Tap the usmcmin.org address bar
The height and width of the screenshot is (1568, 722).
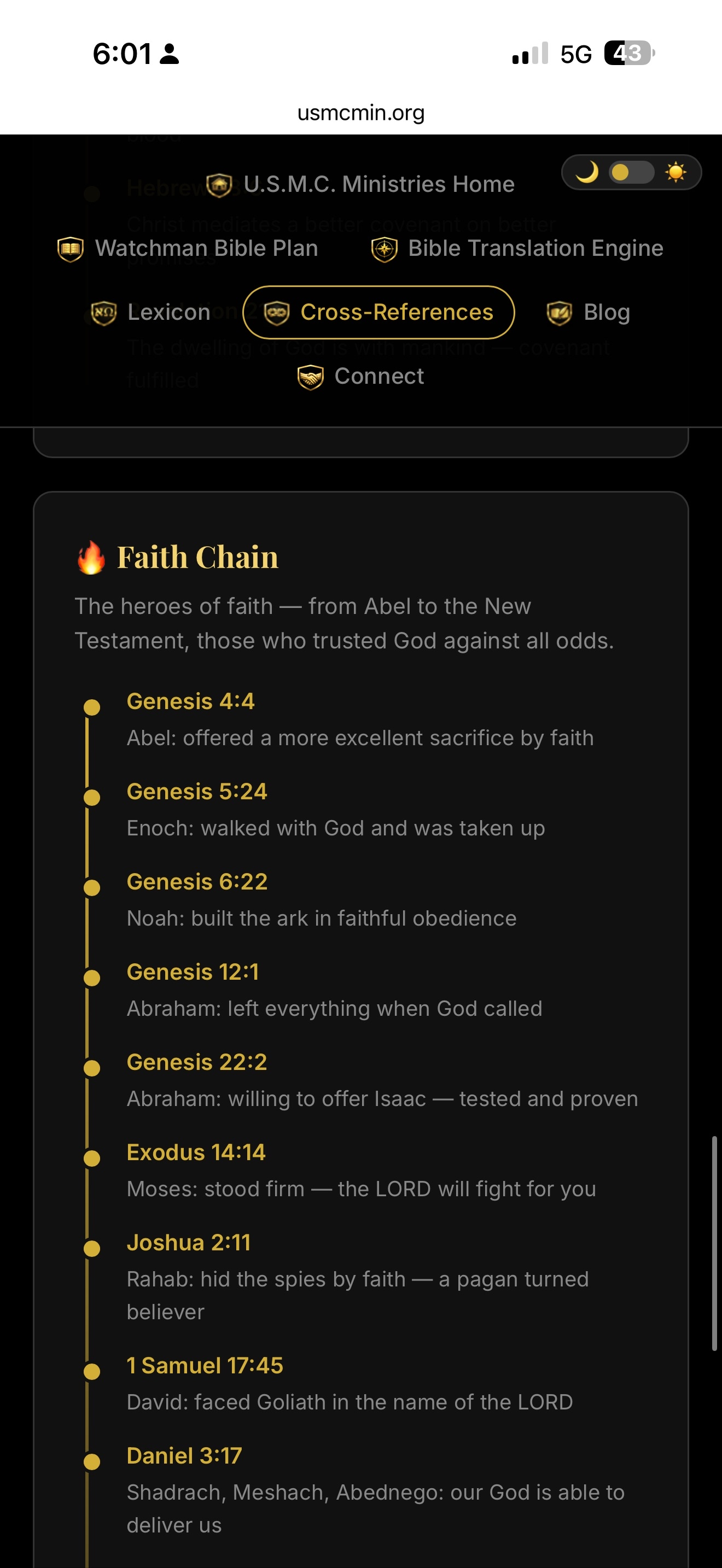pos(361,113)
